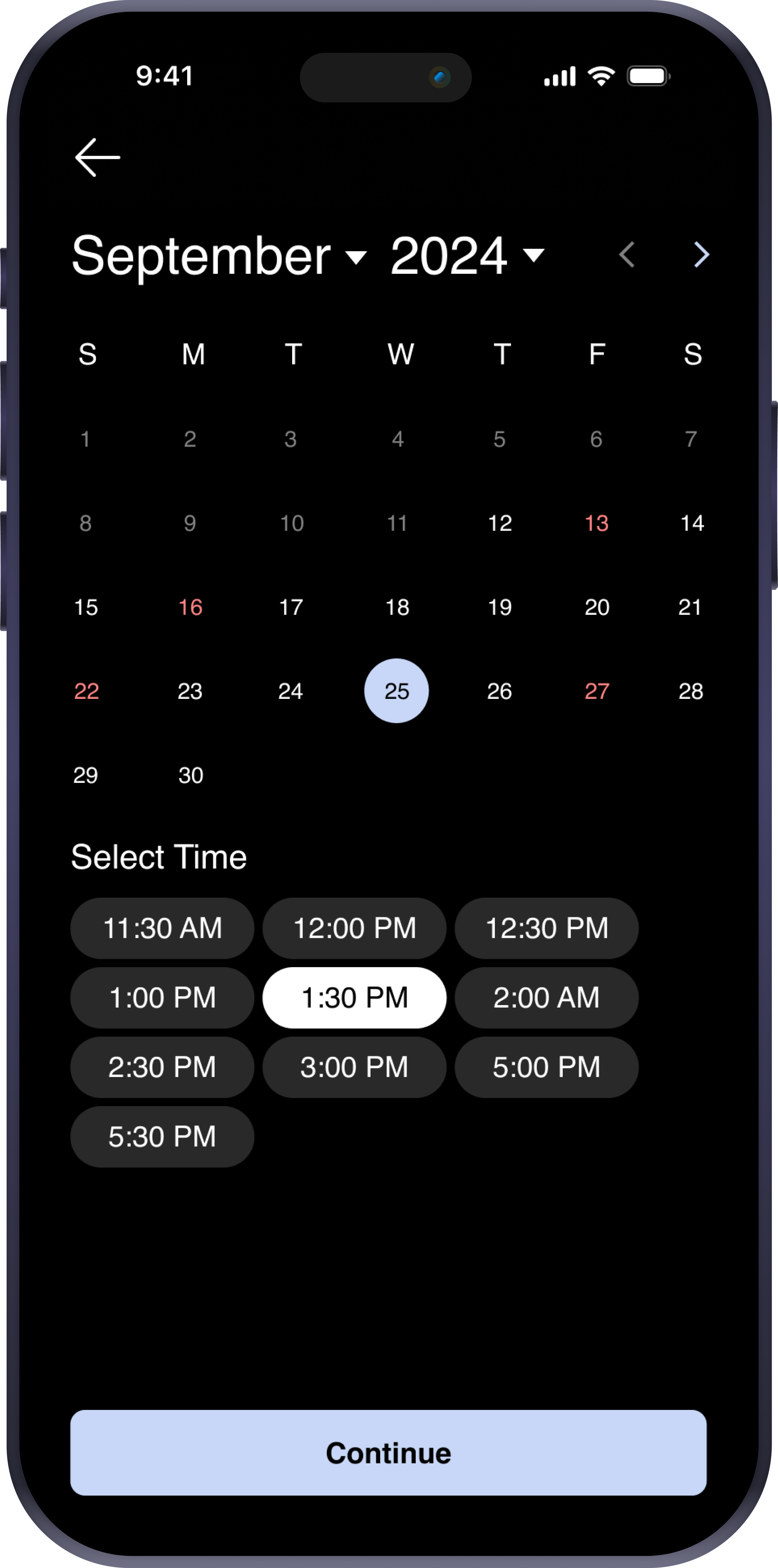Tap the selected 1:30 PM chip

(354, 998)
